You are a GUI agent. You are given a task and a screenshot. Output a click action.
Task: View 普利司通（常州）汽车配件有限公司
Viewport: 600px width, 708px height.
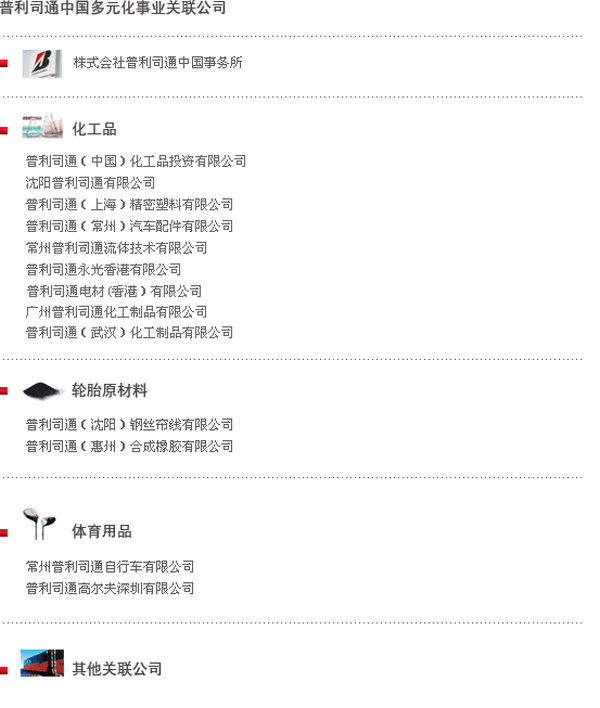pos(130,226)
